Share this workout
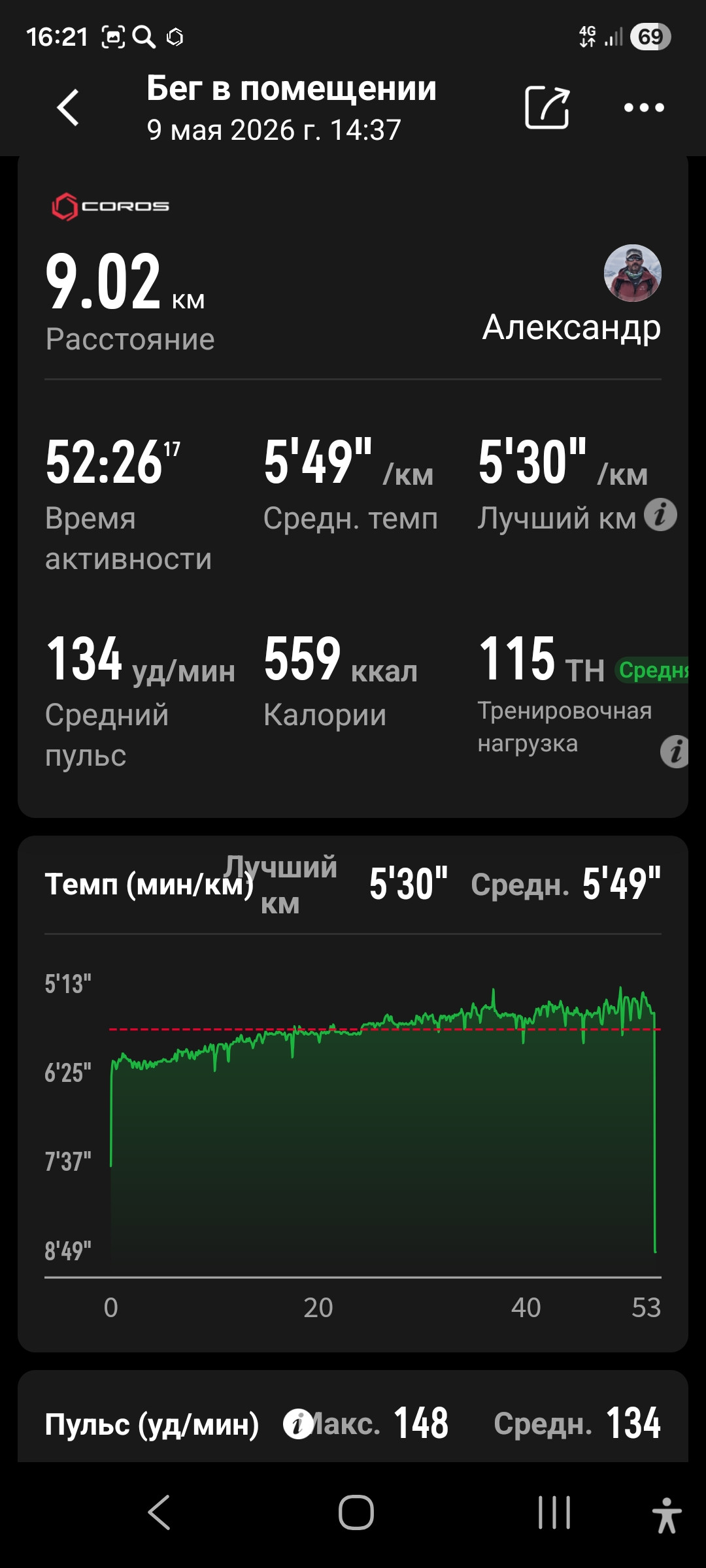706x1568 pixels. [x=547, y=107]
